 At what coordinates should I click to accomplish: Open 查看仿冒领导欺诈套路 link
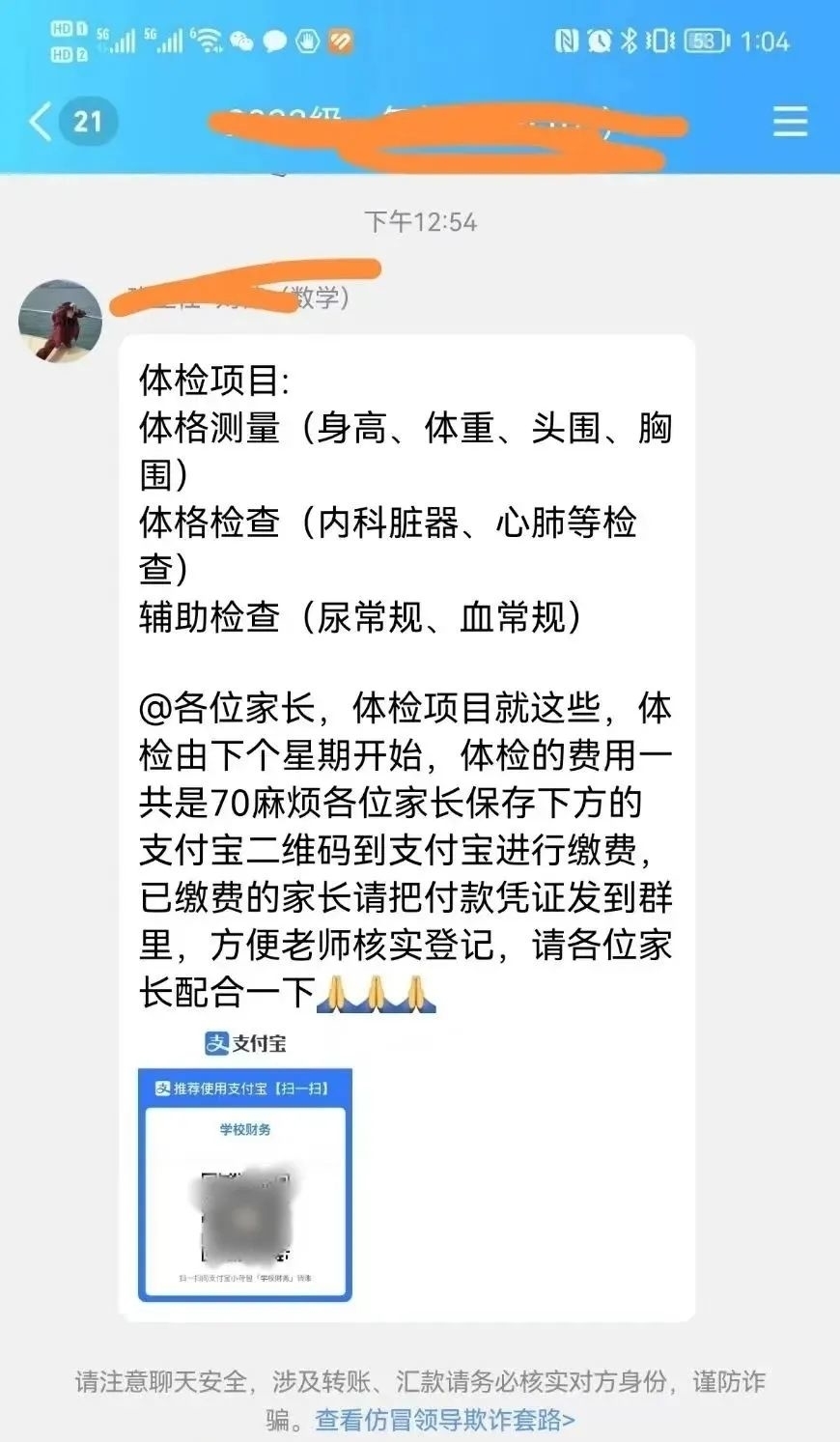coord(445,1420)
